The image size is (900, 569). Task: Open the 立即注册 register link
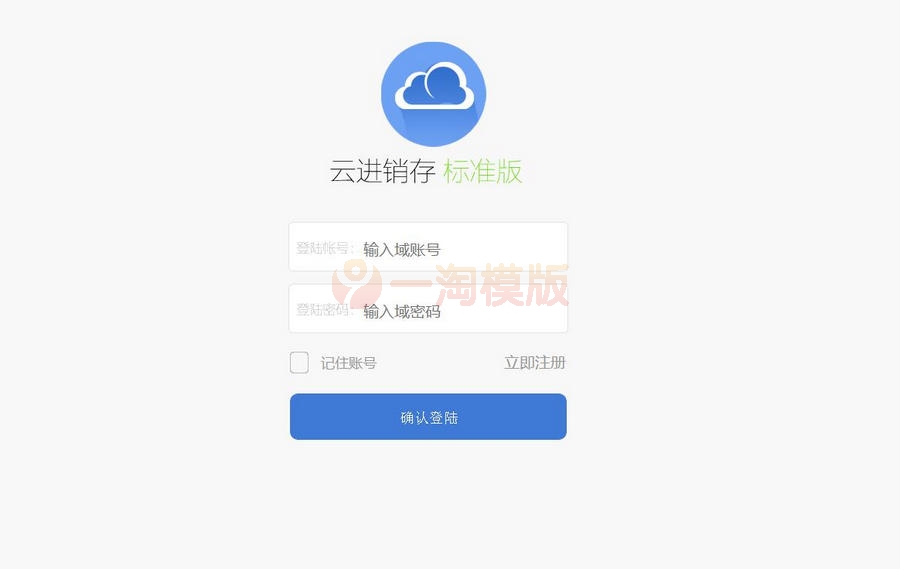[x=534, y=363]
